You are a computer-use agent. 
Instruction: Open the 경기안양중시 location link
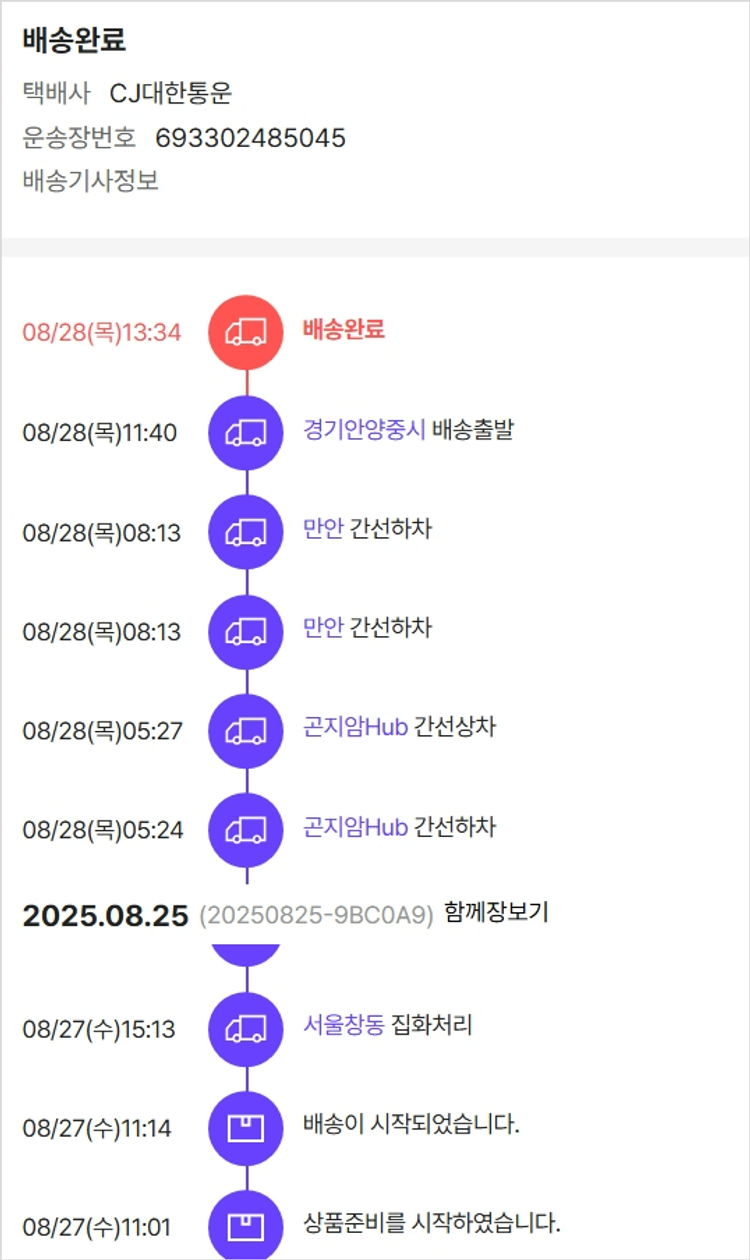pos(364,430)
